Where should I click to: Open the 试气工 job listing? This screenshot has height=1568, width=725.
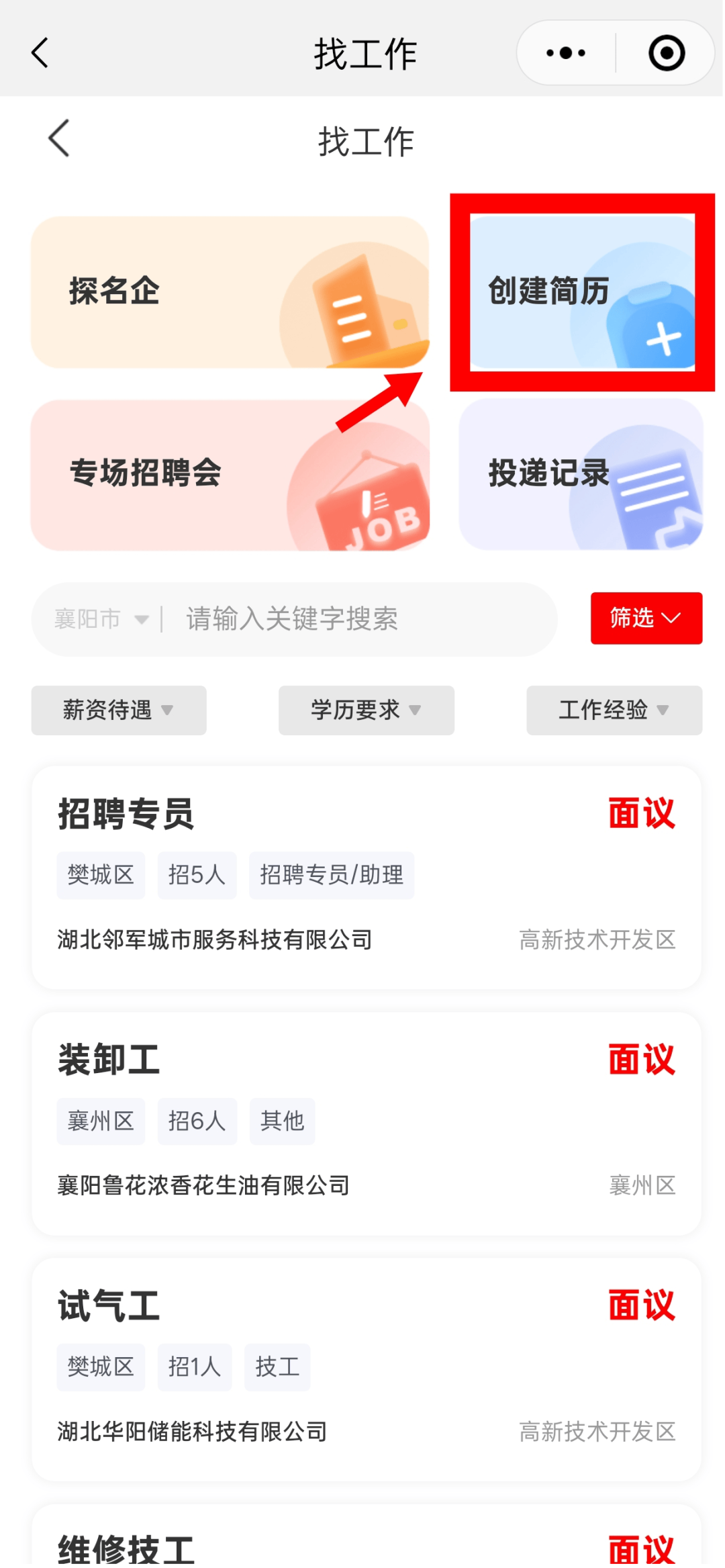(x=367, y=1369)
